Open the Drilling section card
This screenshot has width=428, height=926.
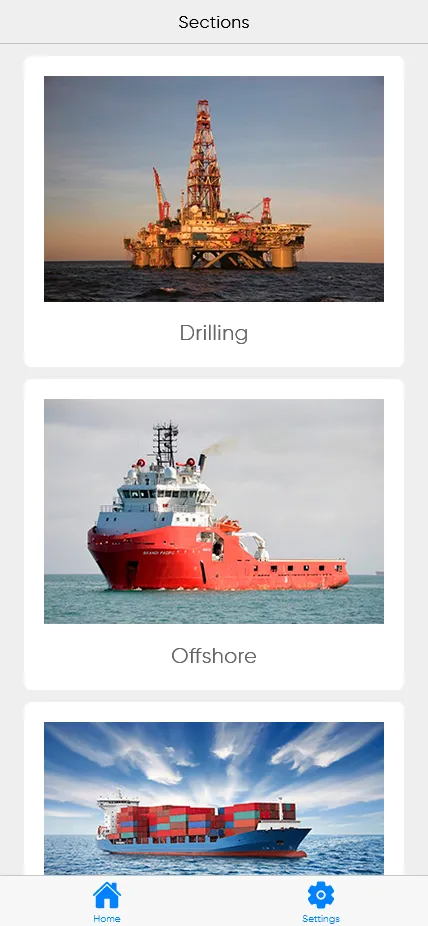214,211
